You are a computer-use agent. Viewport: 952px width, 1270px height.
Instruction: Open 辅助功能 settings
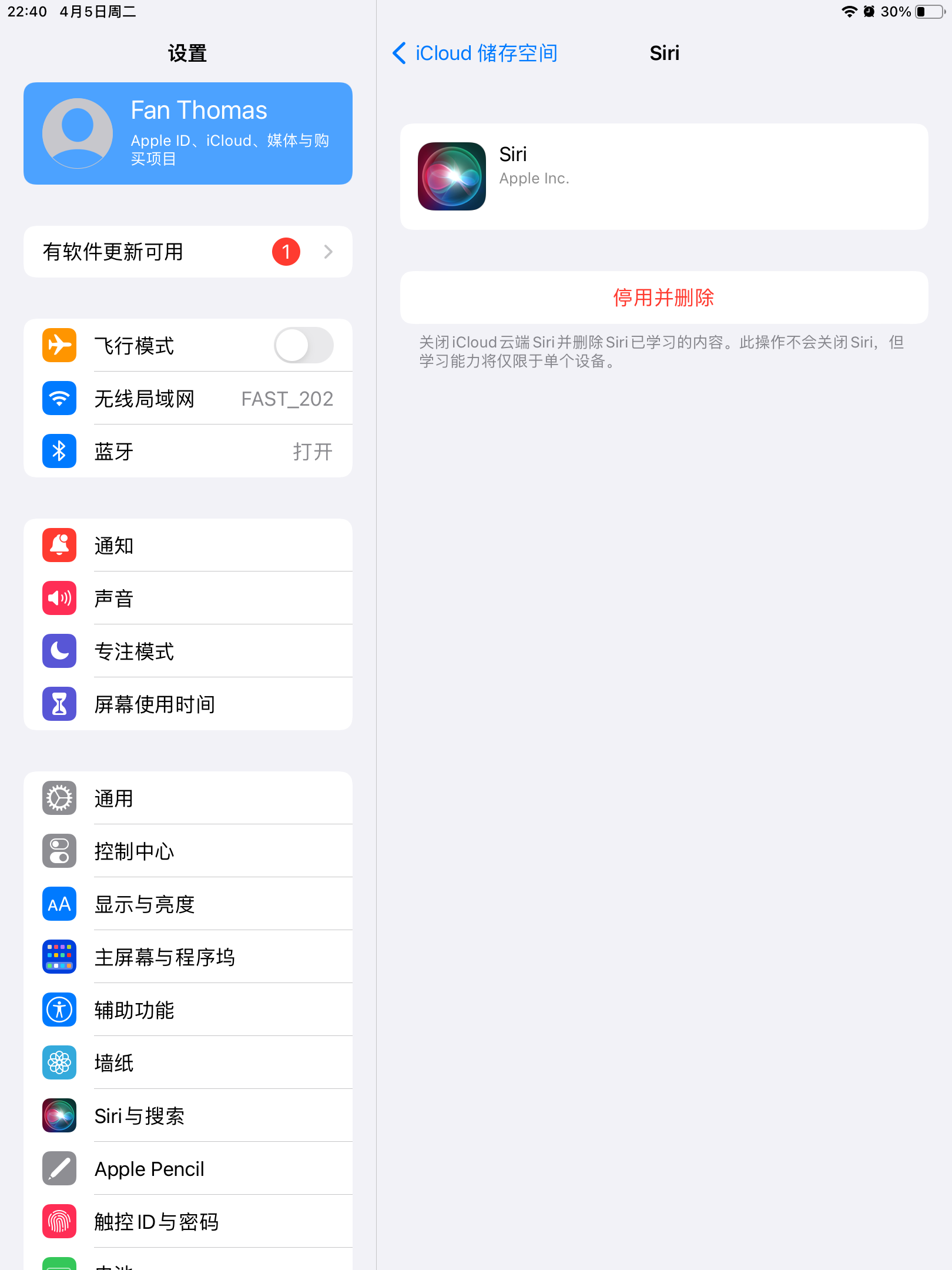point(188,1010)
